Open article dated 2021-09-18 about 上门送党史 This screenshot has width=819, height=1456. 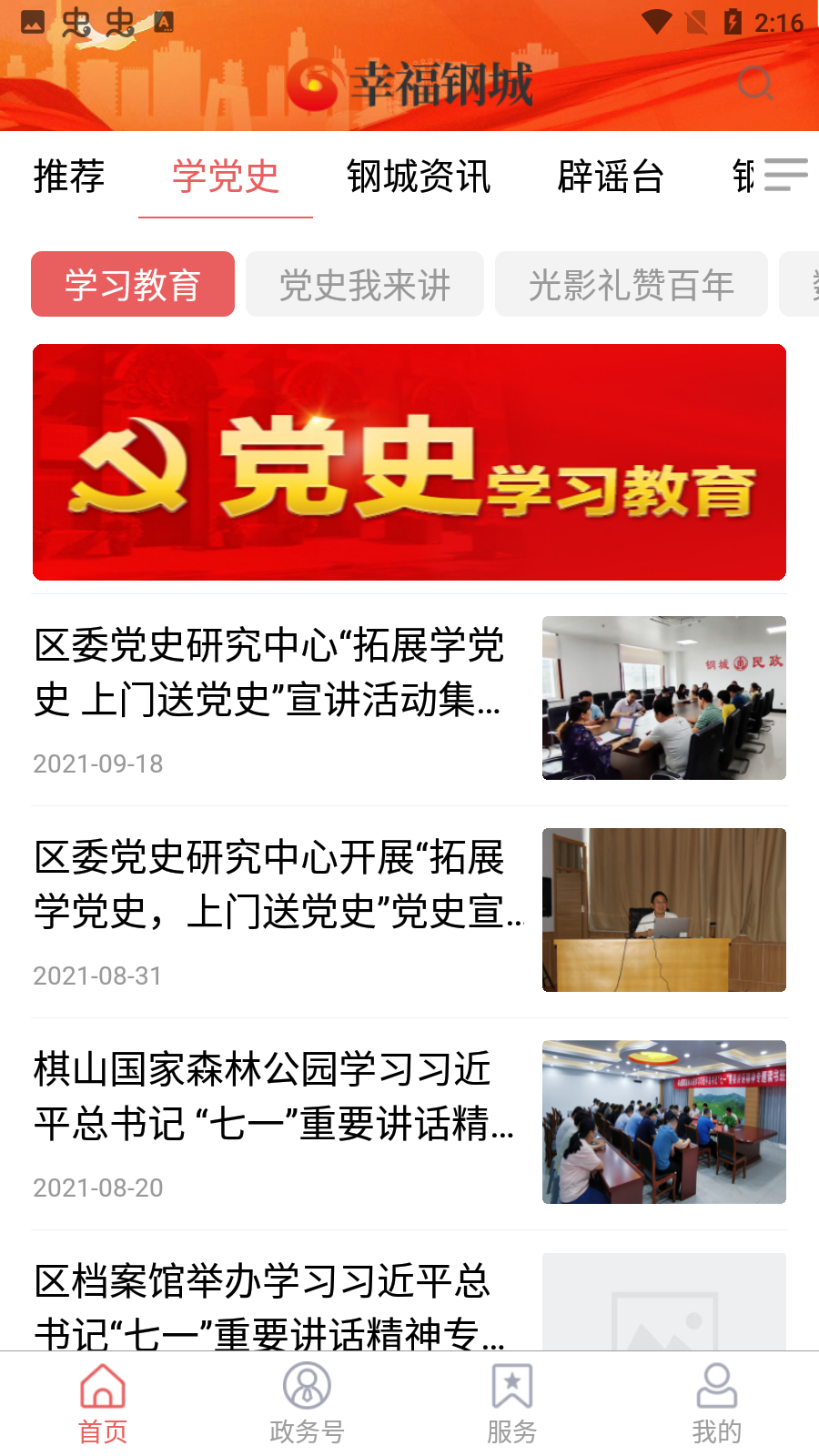273,673
